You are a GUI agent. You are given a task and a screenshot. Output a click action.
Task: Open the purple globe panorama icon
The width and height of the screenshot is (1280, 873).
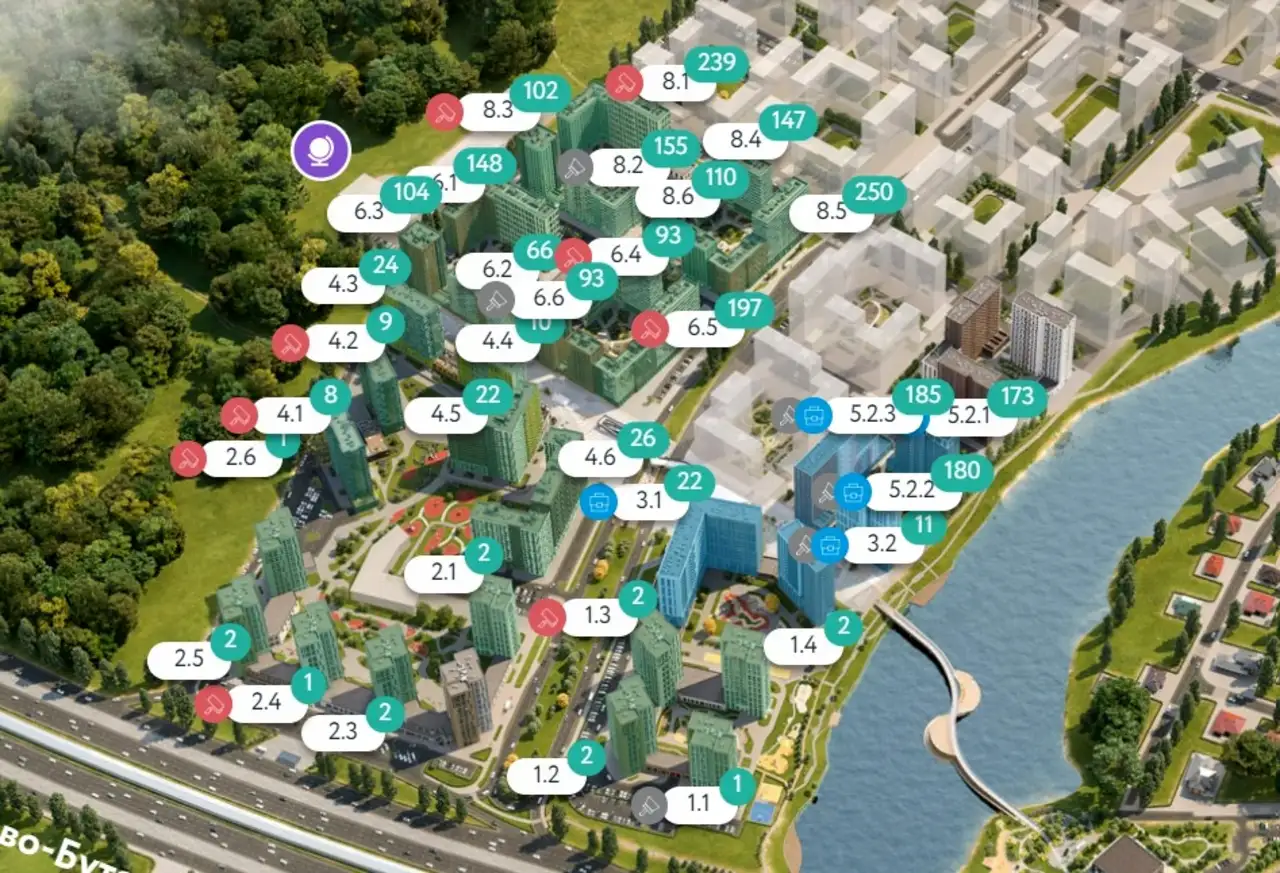click(x=320, y=152)
